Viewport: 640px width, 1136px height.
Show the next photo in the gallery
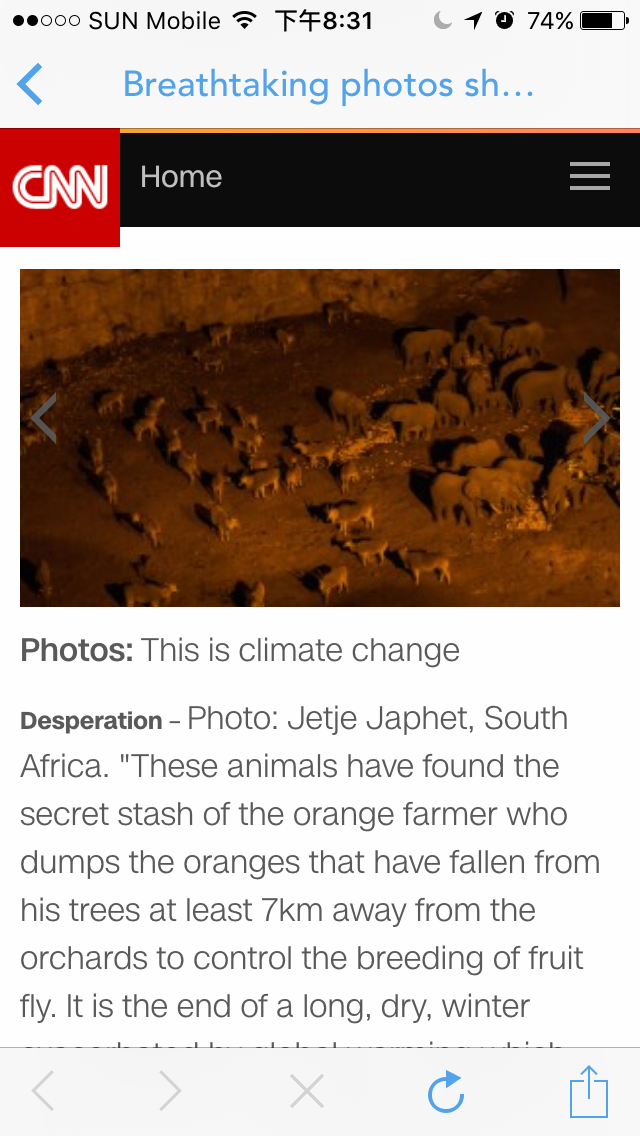point(597,418)
